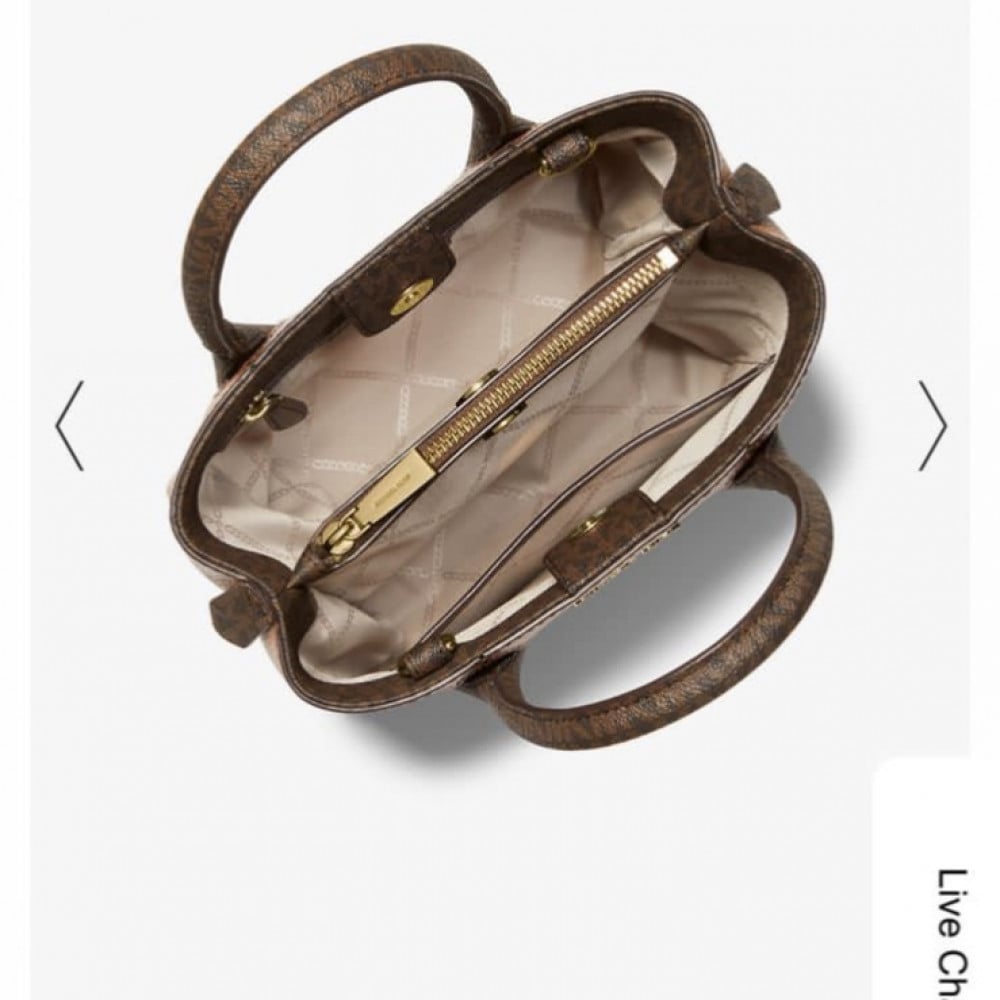Screen dimensions: 1000x1000
Task: Open the handbag photo full view
Action: (500, 420)
